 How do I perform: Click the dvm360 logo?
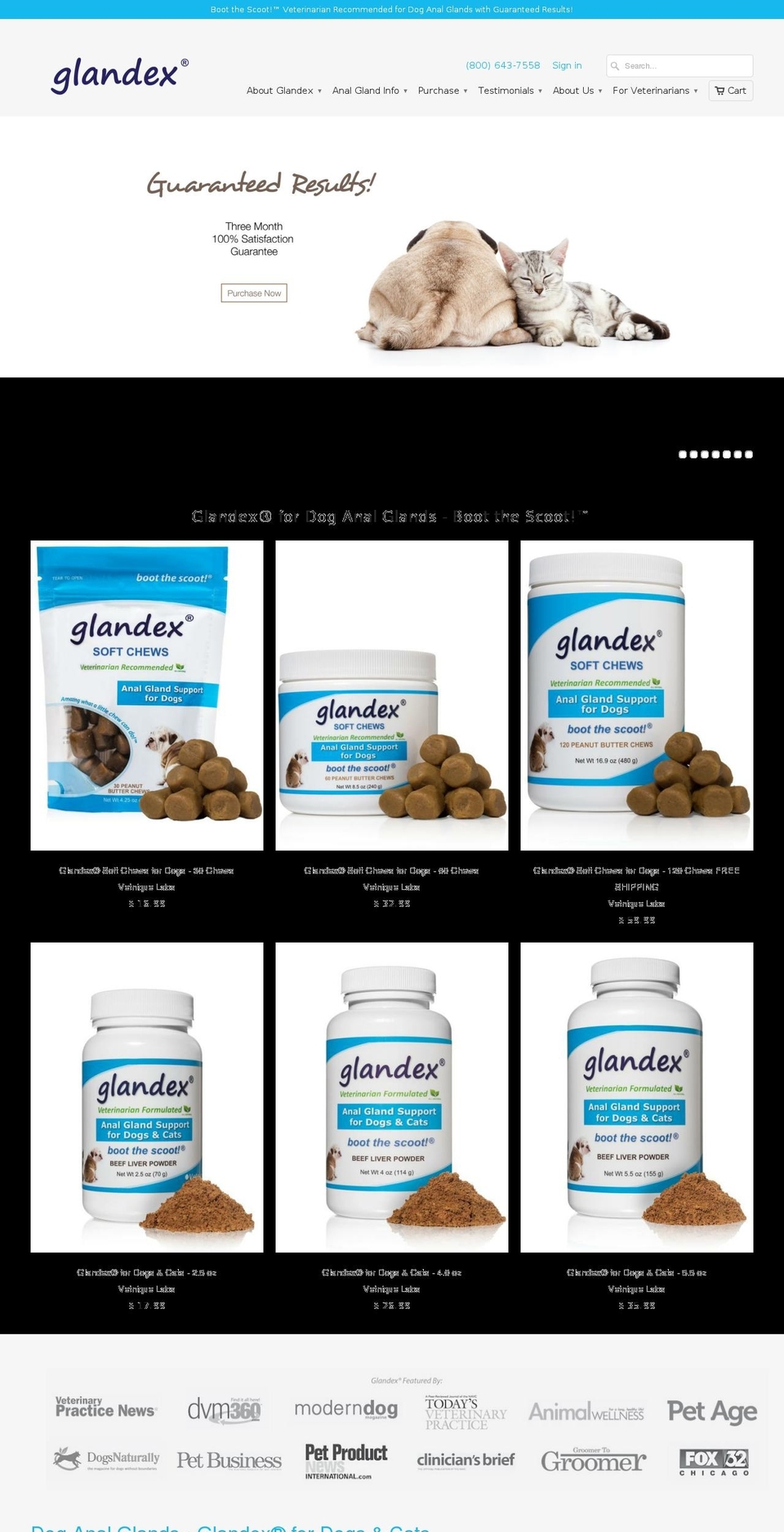click(x=225, y=1411)
